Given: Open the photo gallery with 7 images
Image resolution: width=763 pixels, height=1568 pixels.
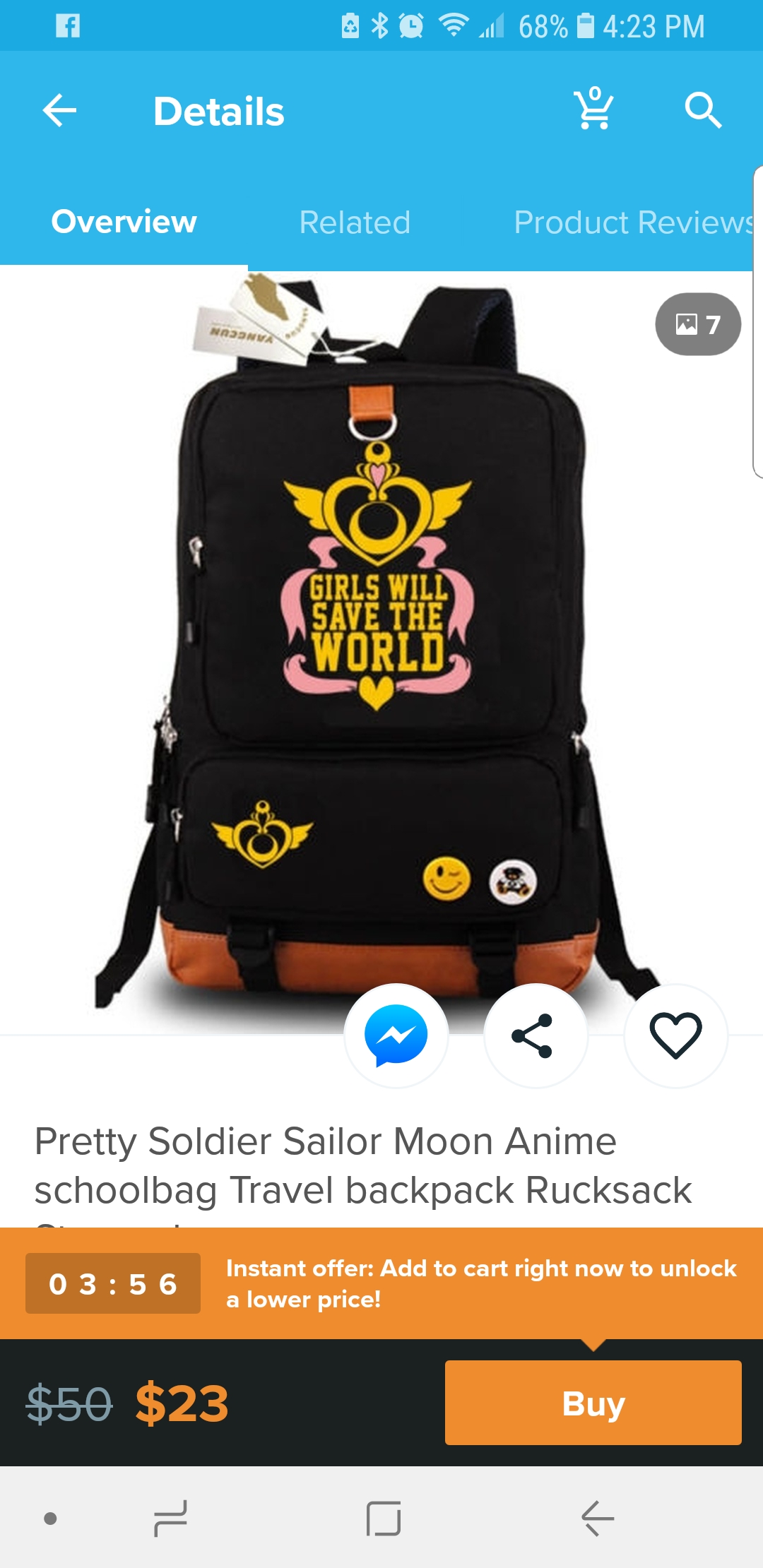Looking at the screenshot, I should (698, 324).
